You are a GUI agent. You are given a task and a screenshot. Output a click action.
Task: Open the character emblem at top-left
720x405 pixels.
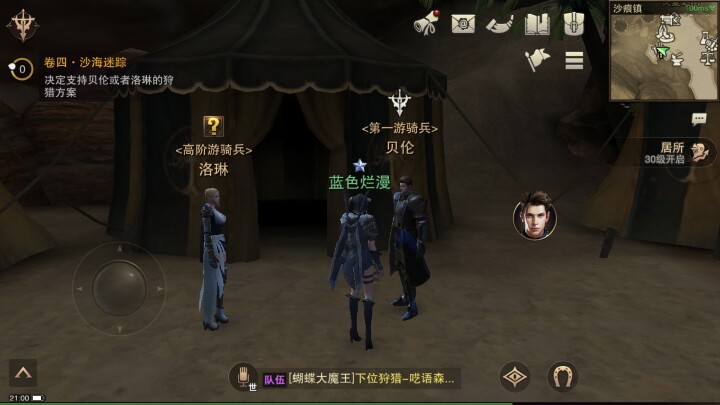[x=20, y=25]
